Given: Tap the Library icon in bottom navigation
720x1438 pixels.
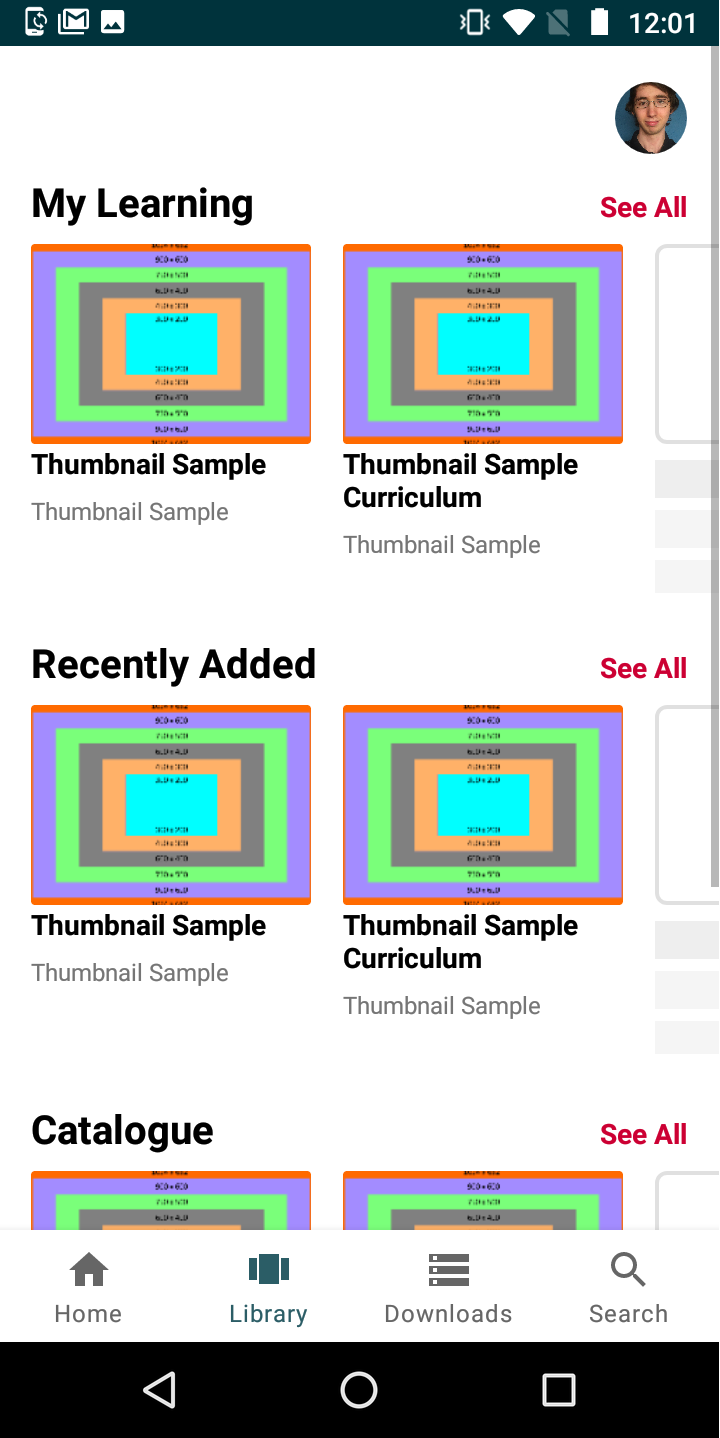Looking at the screenshot, I should (268, 1285).
